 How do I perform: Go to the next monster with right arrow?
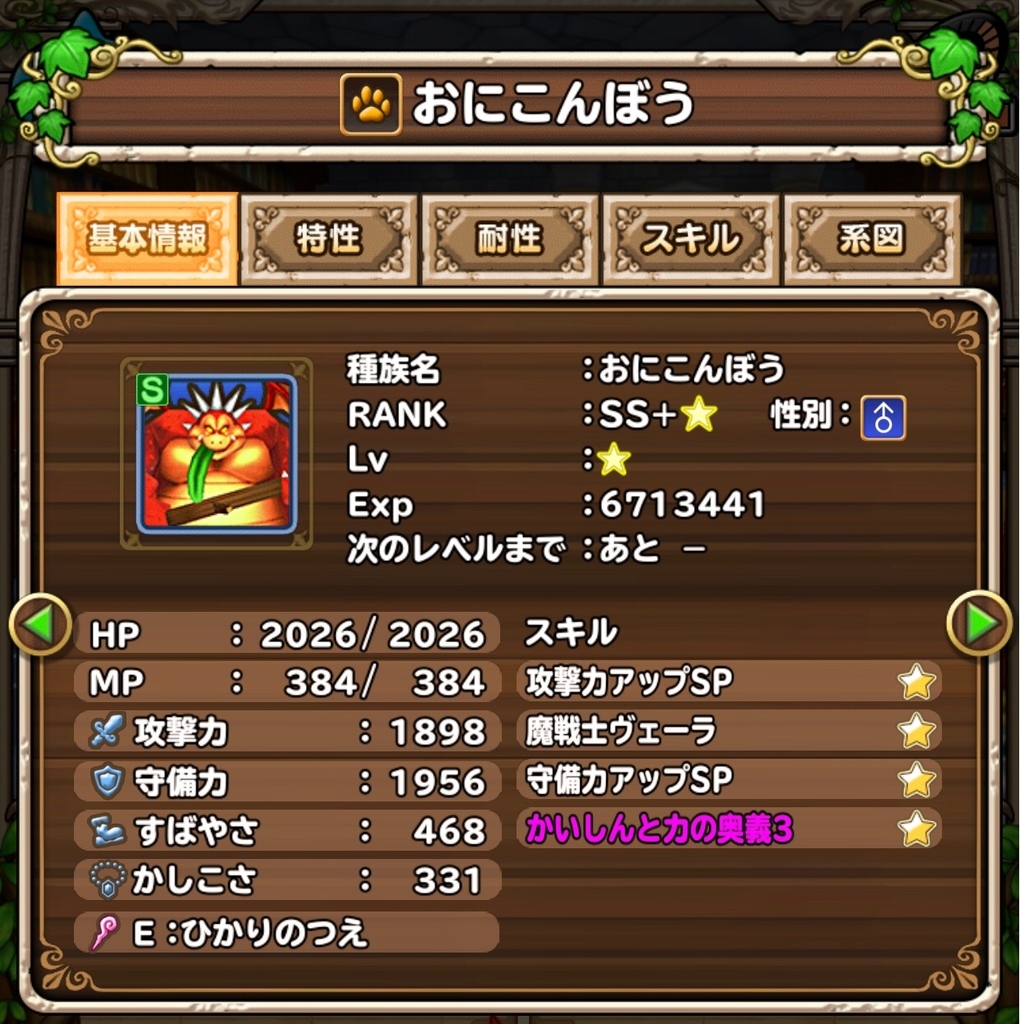point(979,624)
